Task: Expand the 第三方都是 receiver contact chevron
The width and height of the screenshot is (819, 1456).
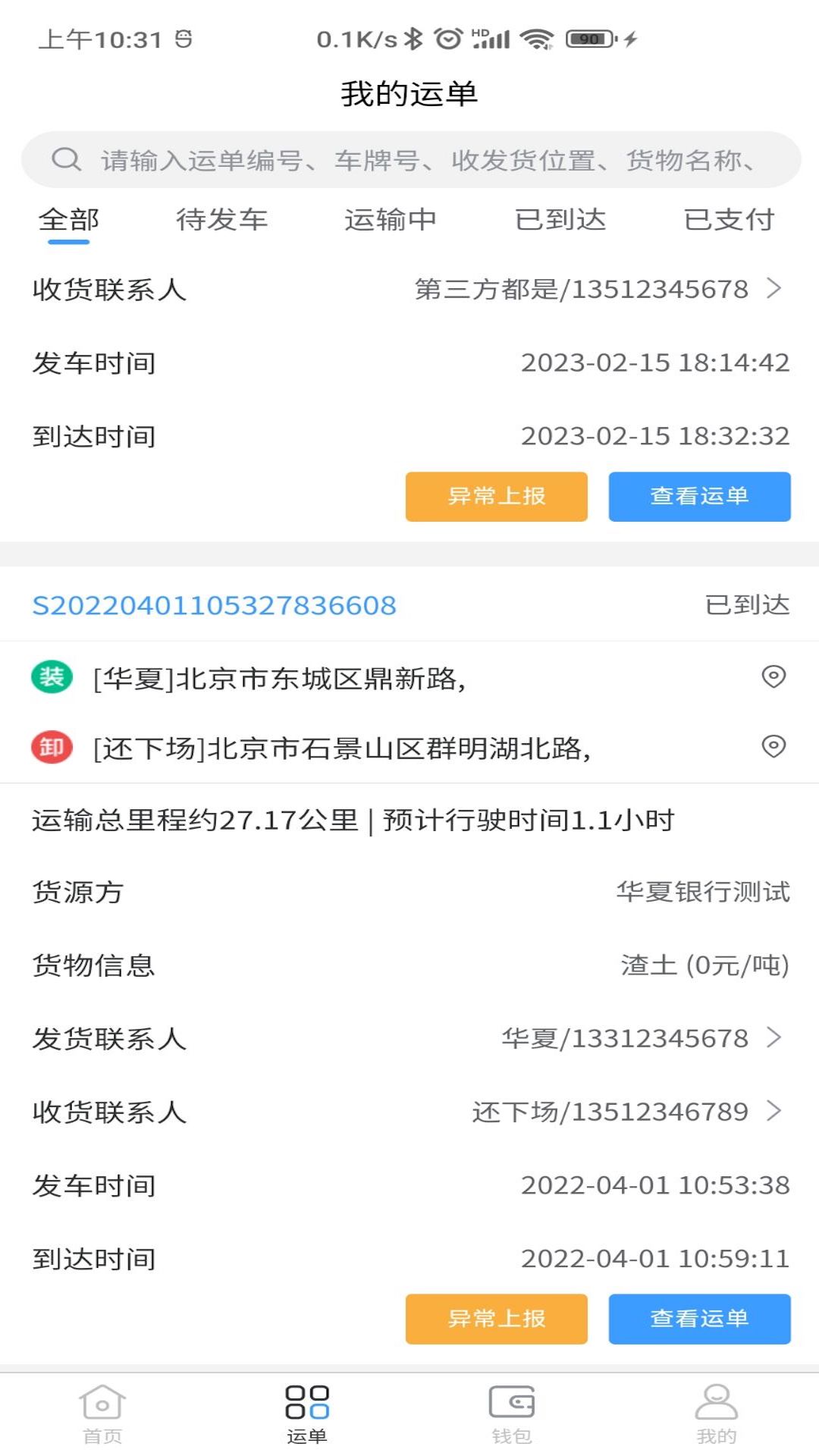Action: [x=775, y=289]
